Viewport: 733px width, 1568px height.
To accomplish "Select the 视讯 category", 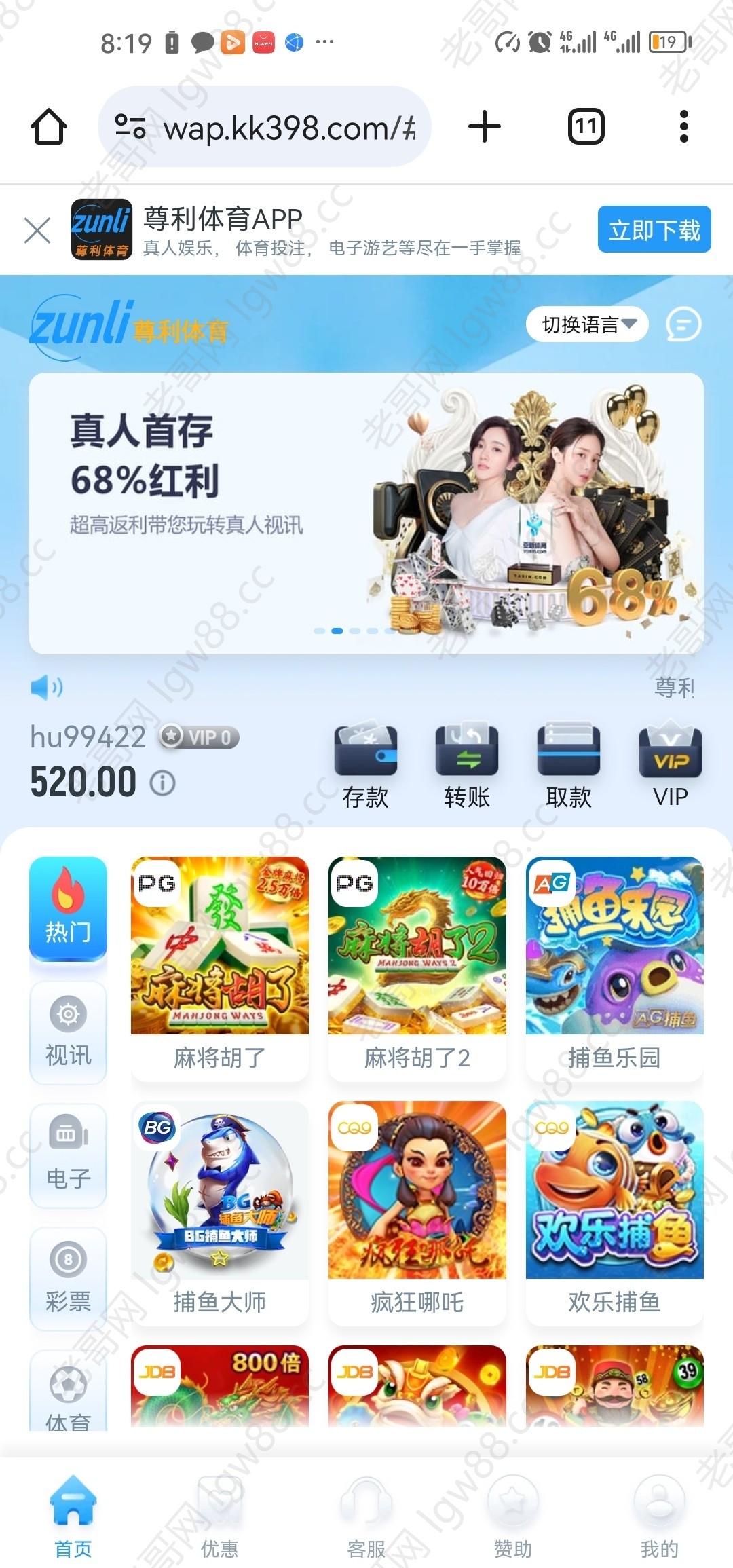I will pos(68,1032).
